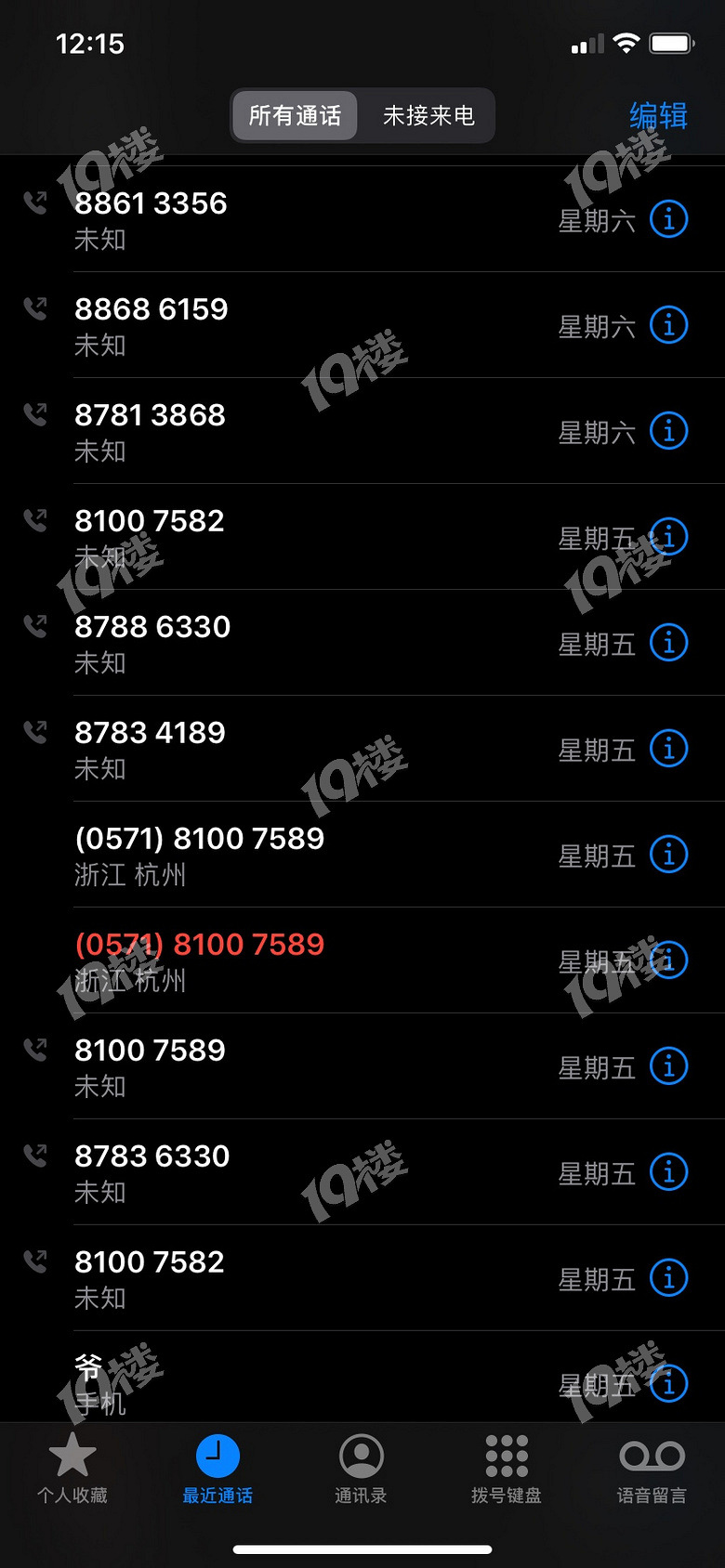Go to the 通讯录 contacts tab
Viewport: 725px width, 1568px height.
coord(361,1468)
